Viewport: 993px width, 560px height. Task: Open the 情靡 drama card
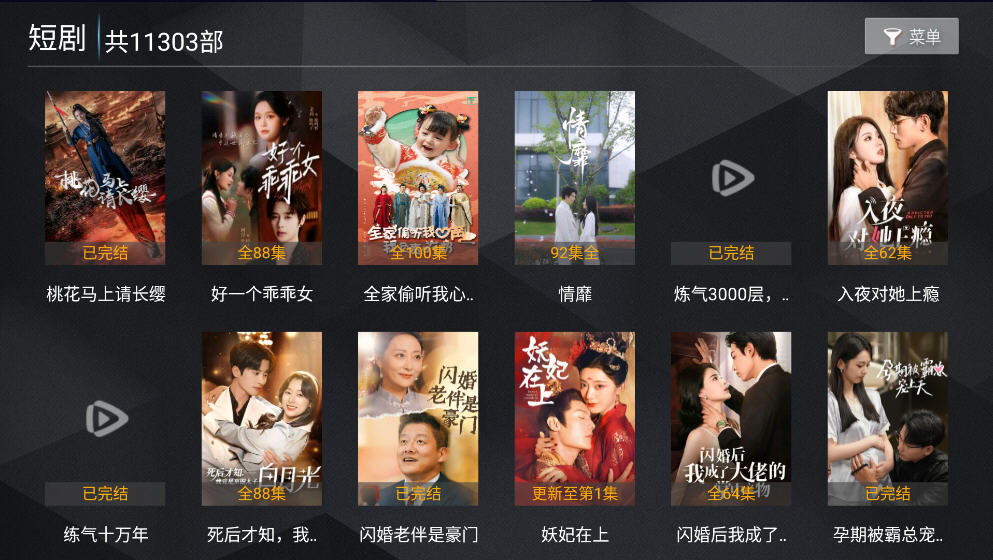574,178
